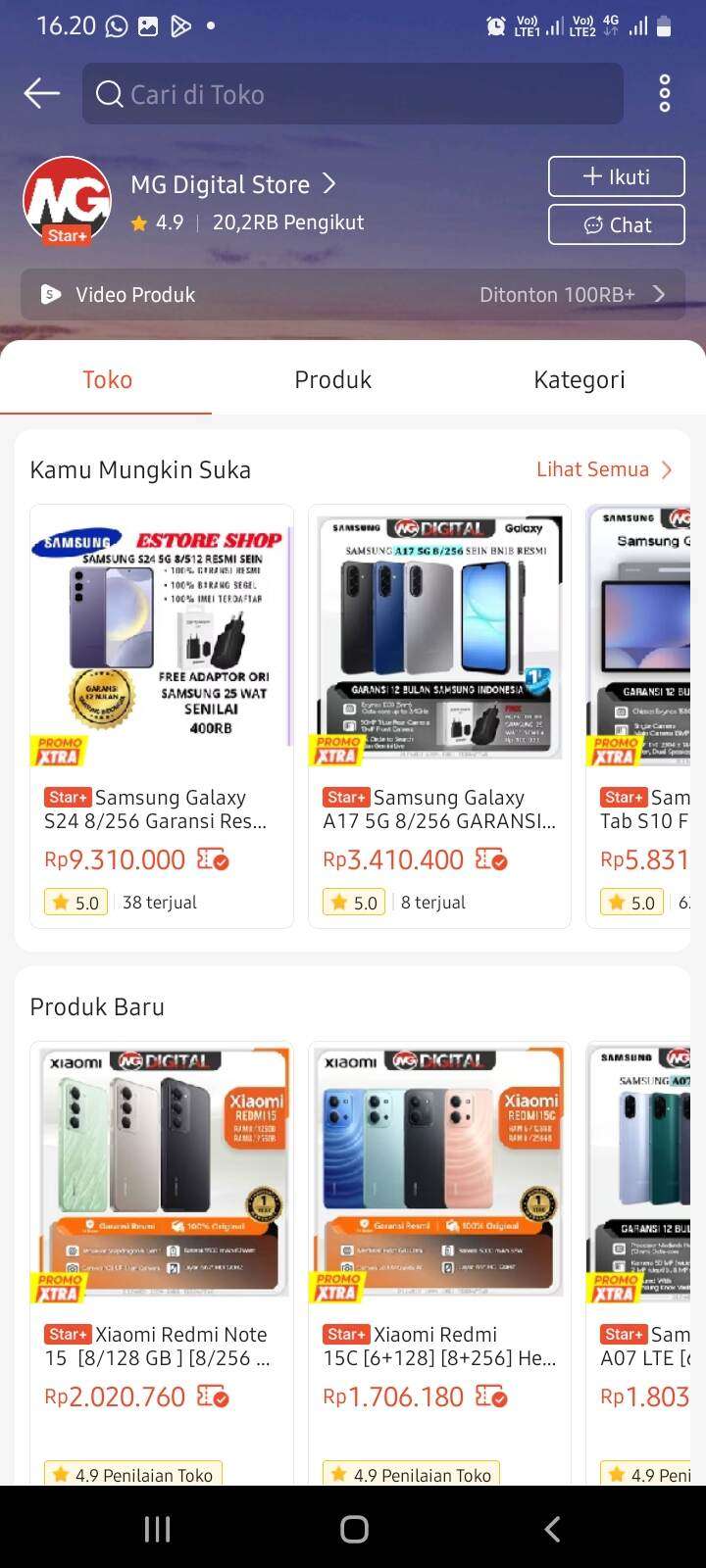Viewport: 706px width, 1568px height.
Task: Switch to the Produk tab
Action: (x=332, y=379)
